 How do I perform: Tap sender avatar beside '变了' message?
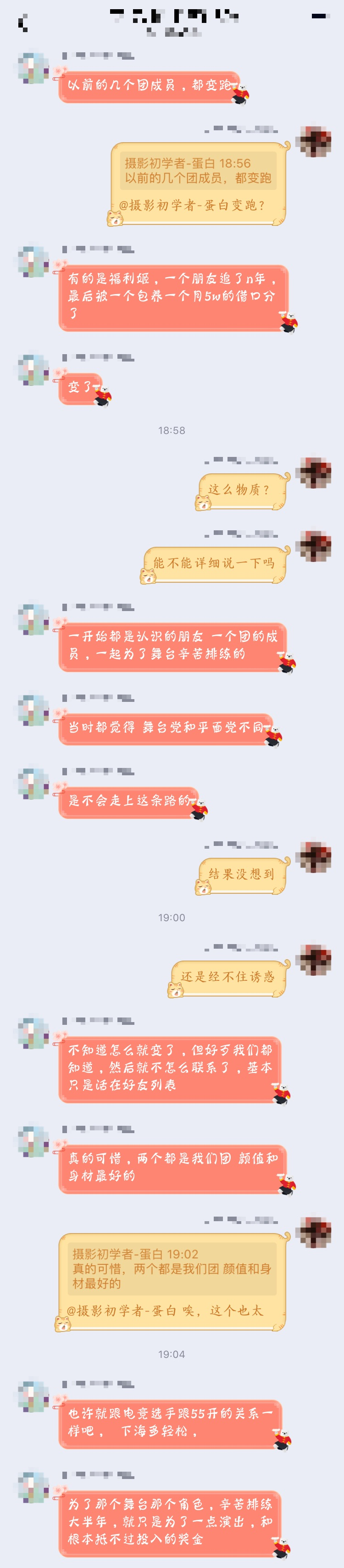coord(33,369)
